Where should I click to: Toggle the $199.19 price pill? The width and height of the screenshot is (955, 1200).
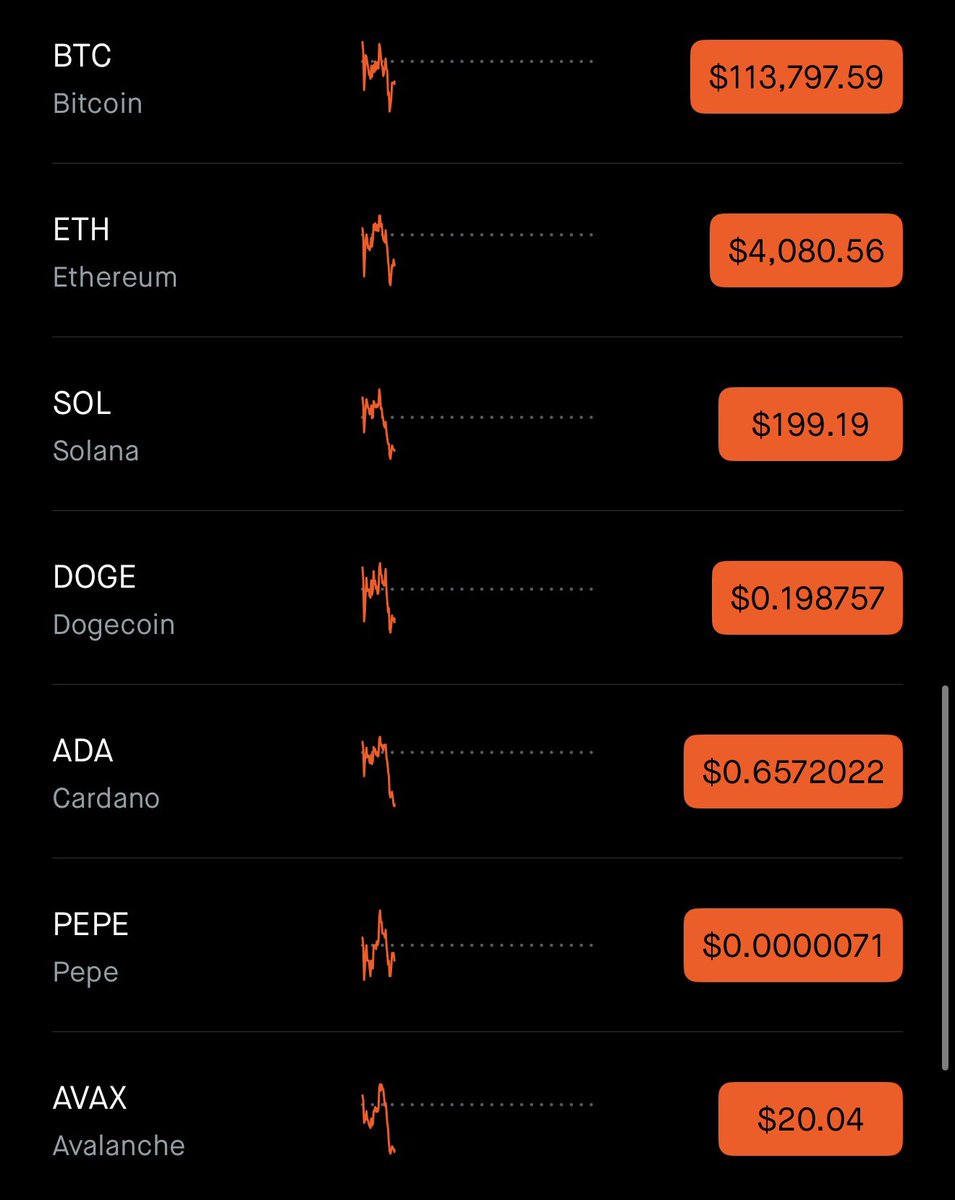pyautogui.click(x=810, y=425)
